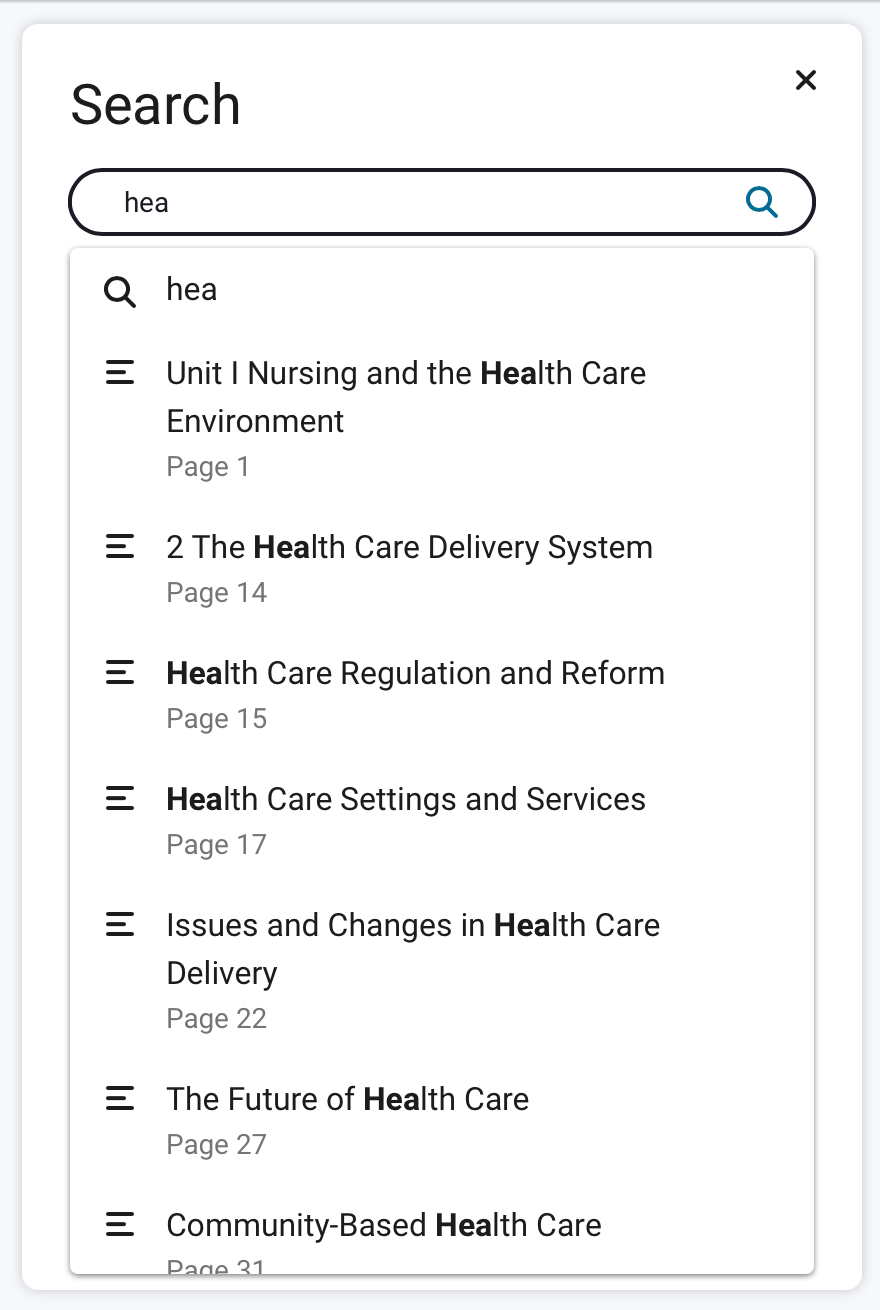
Task: Click the chapter icon for Issues and Changes
Action: pyautogui.click(x=119, y=924)
